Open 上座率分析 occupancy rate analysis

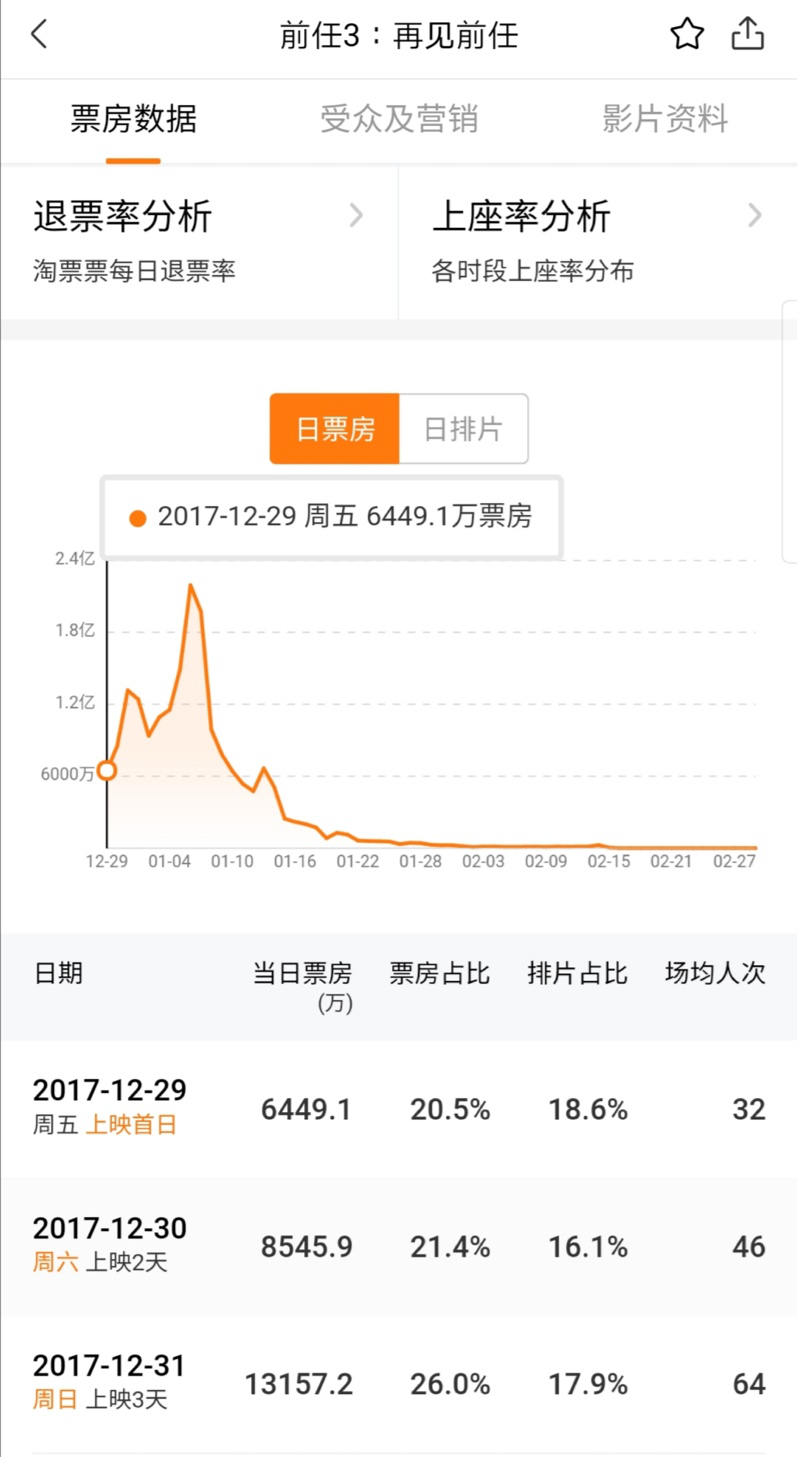coord(597,240)
